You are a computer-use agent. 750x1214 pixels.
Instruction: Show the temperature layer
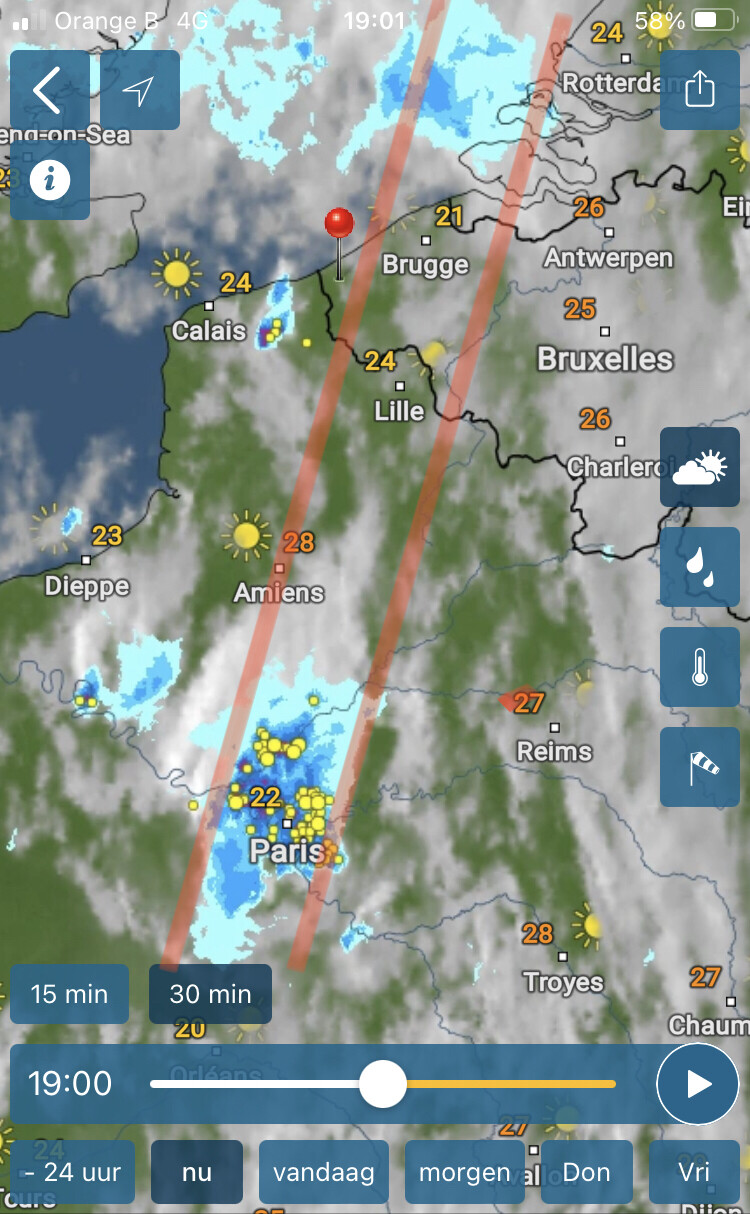click(x=700, y=667)
